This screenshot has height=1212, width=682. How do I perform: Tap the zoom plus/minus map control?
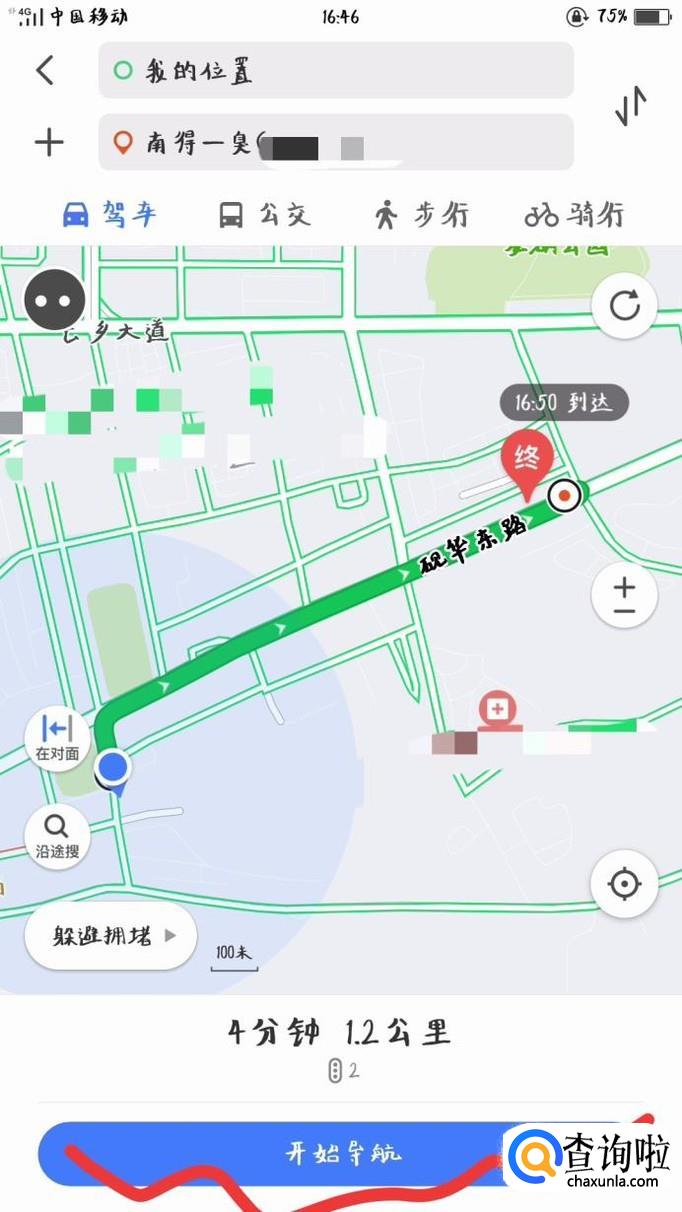(x=624, y=597)
